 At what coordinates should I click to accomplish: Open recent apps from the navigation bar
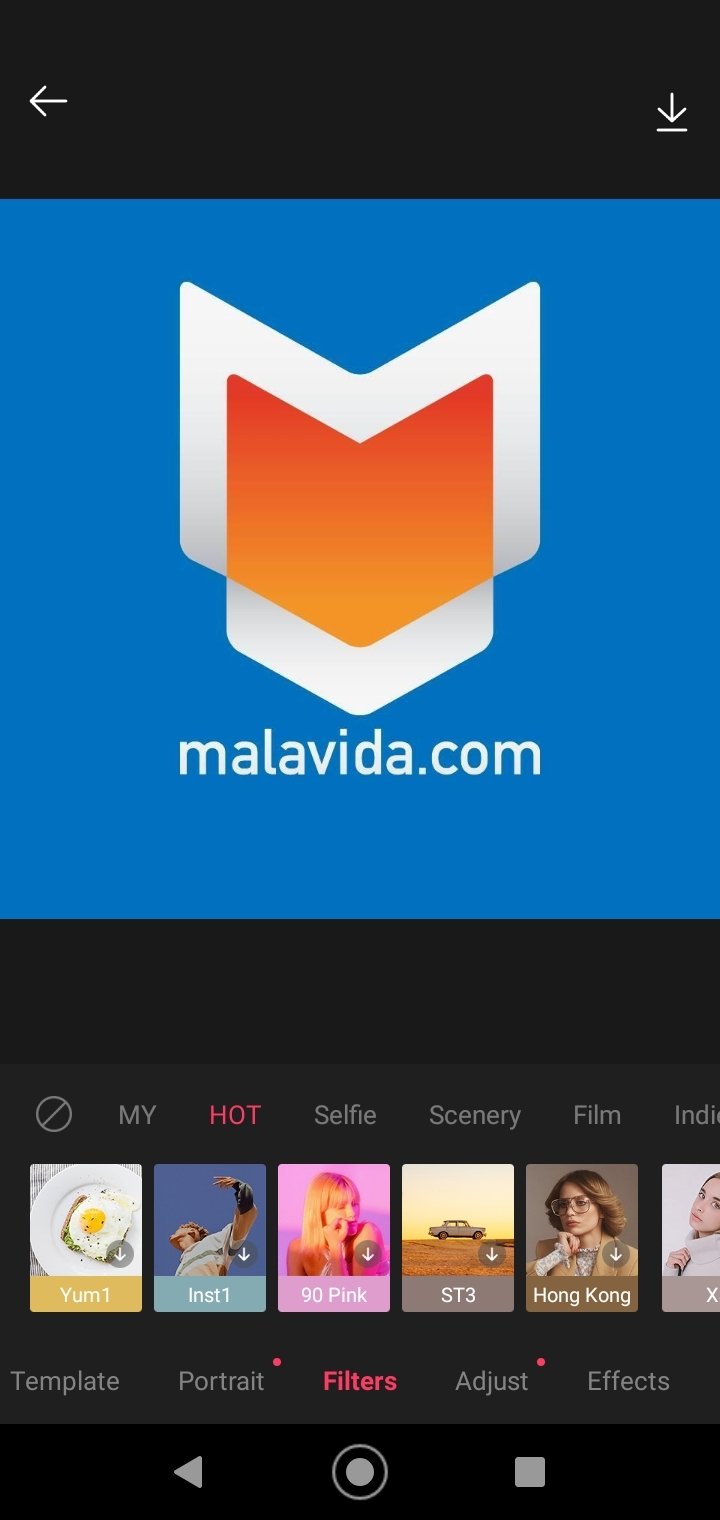pyautogui.click(x=529, y=1472)
